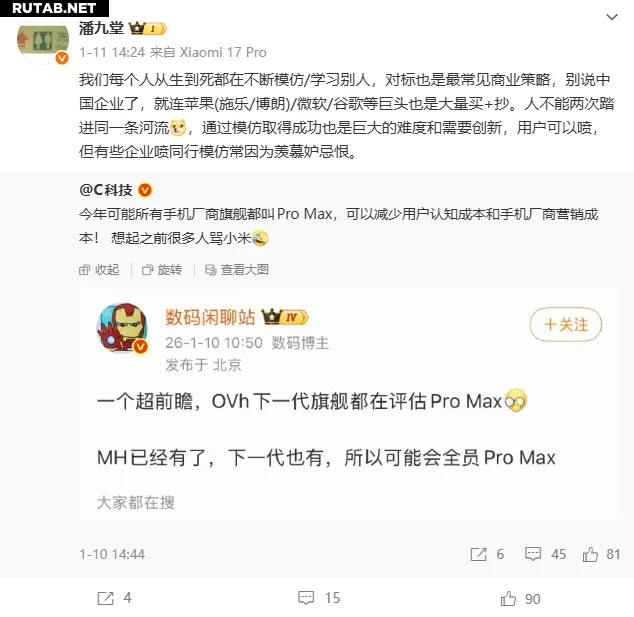Repost the quoted post with 6 reposts
Screen dimensions: 634x617
(x=487, y=553)
